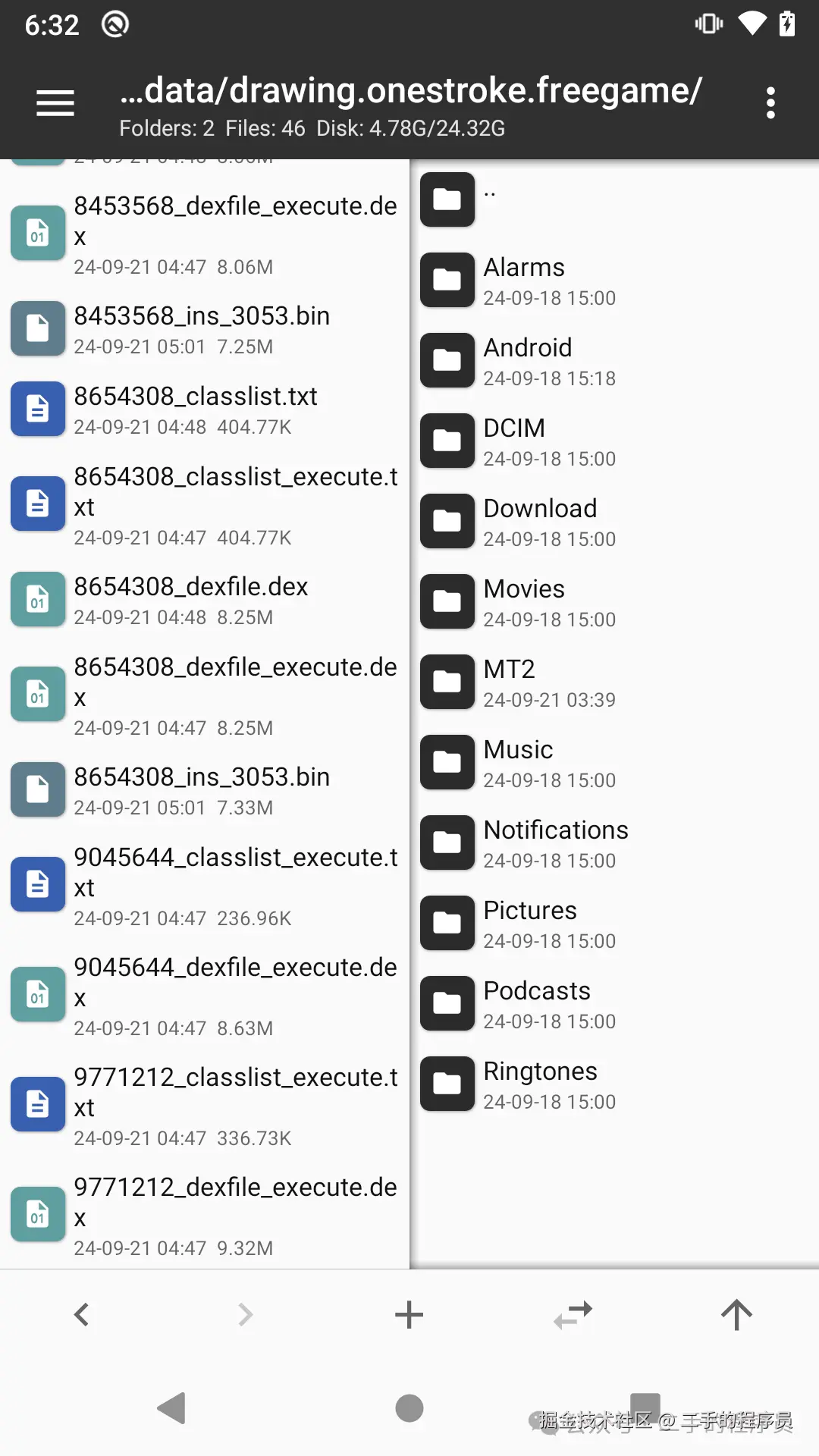Tap the system home button
The width and height of the screenshot is (819, 1456).
pos(409,1408)
